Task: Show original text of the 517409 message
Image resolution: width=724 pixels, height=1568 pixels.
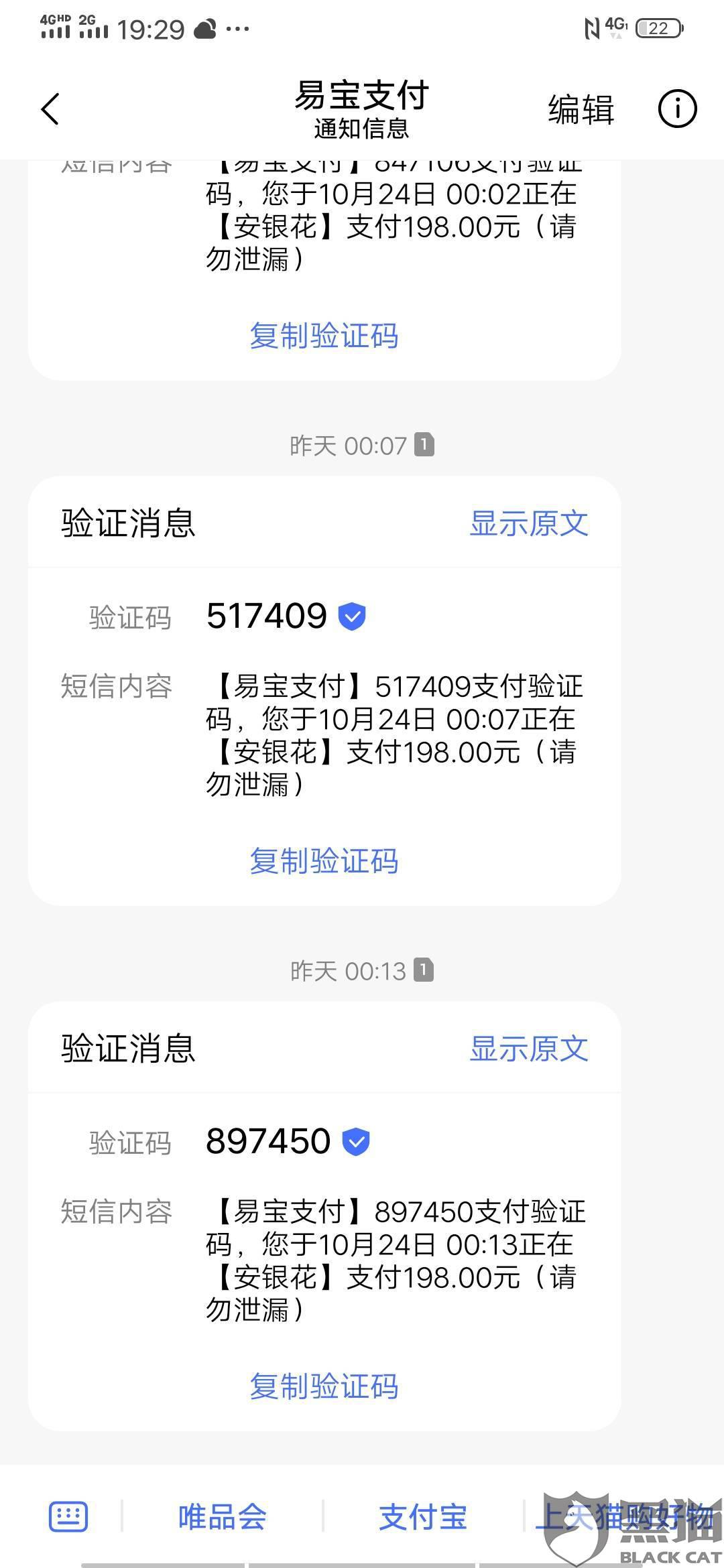Action: 529,523
